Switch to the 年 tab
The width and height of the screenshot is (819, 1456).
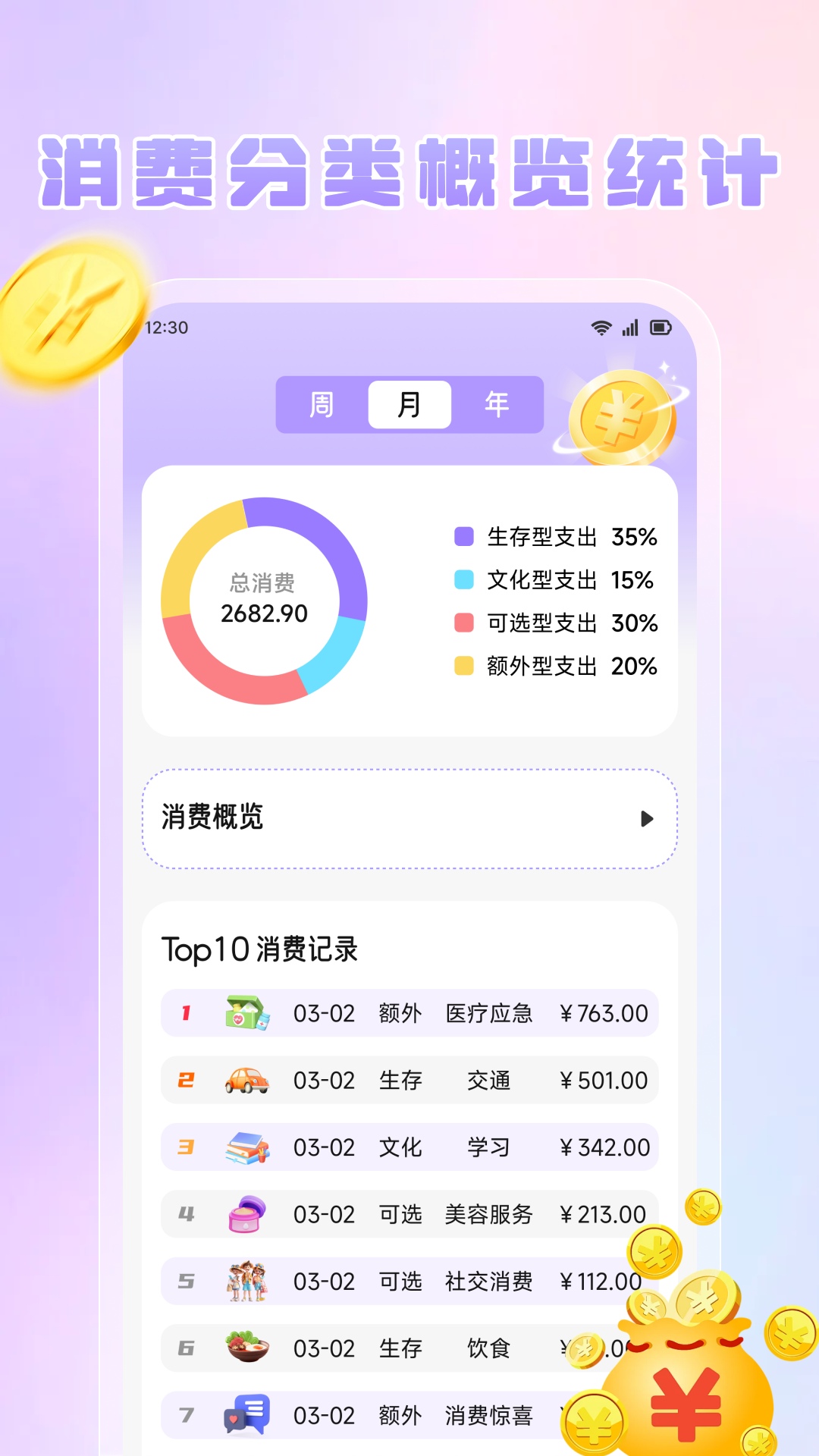click(x=498, y=405)
